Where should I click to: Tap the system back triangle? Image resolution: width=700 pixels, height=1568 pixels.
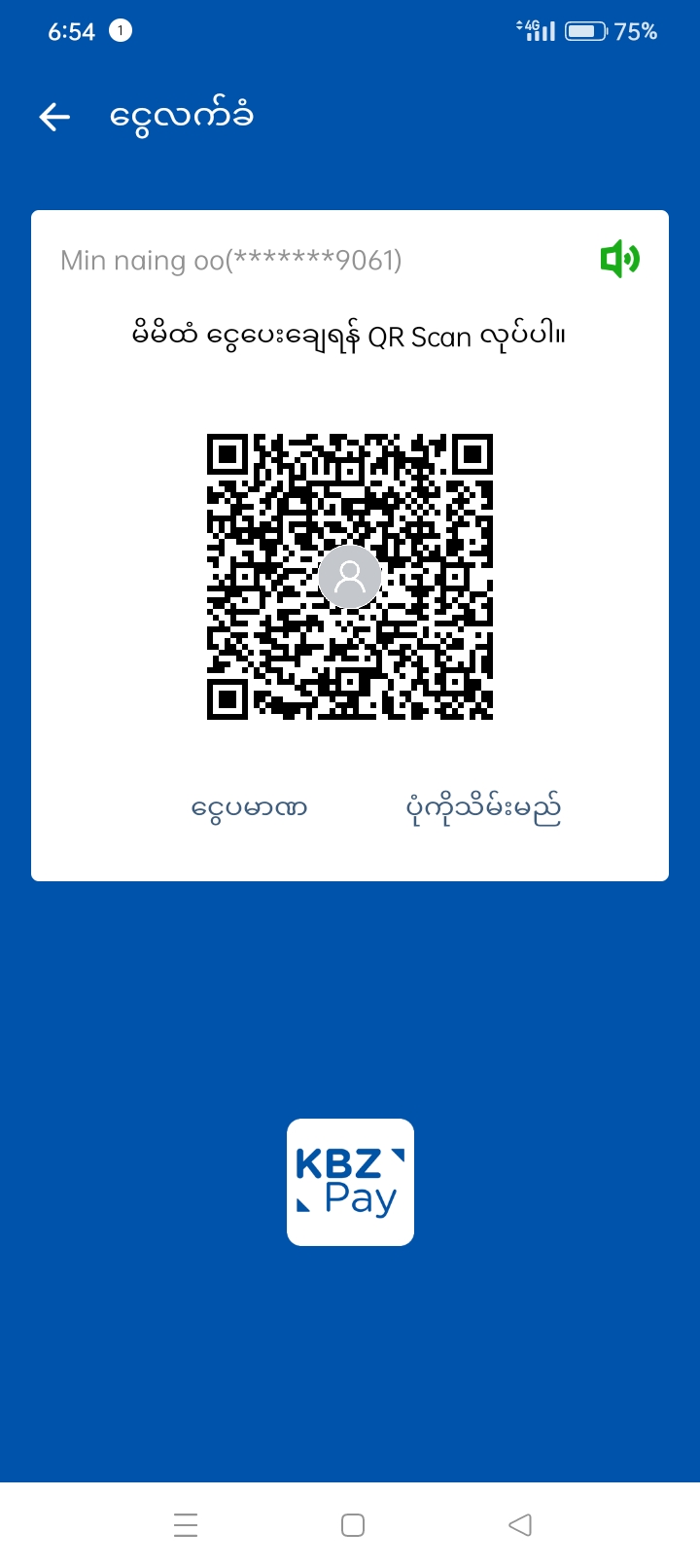click(520, 1524)
